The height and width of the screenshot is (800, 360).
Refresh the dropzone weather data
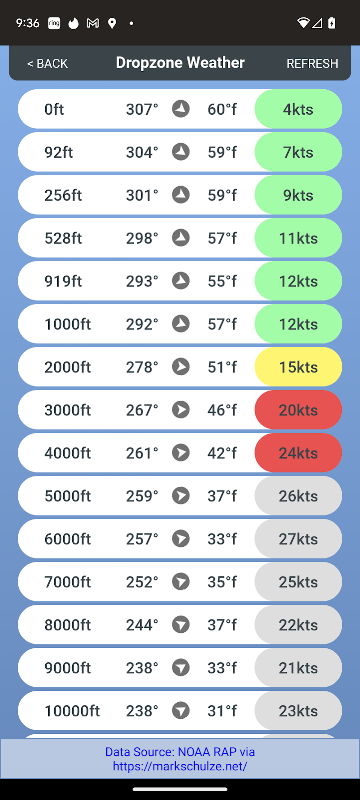(312, 63)
